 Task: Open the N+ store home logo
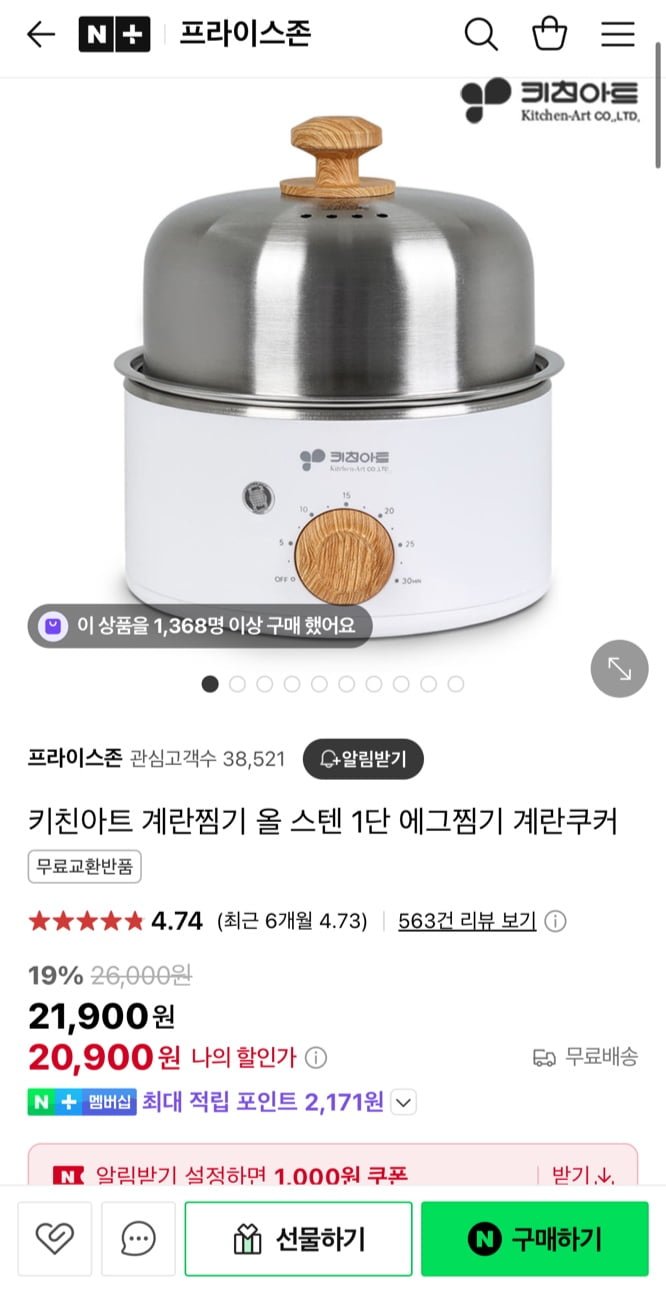(114, 35)
